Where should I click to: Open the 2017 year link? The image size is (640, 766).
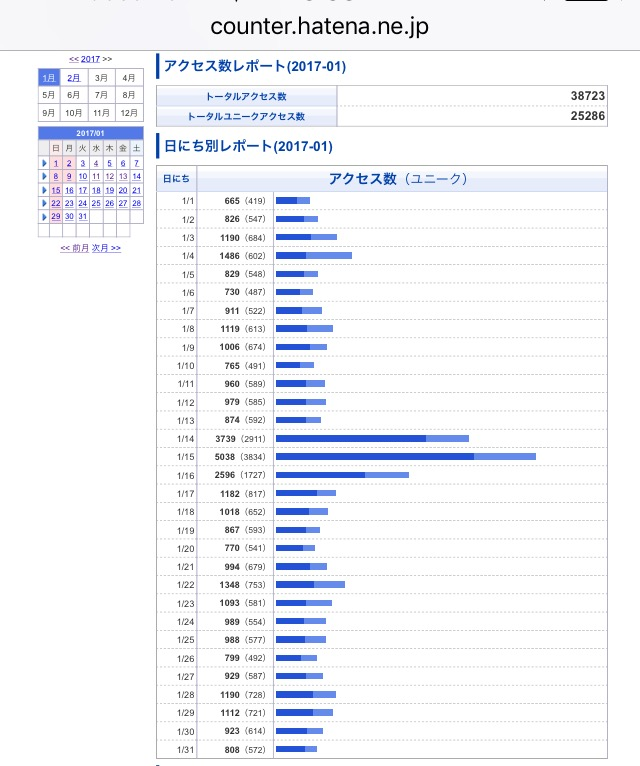pos(91,59)
